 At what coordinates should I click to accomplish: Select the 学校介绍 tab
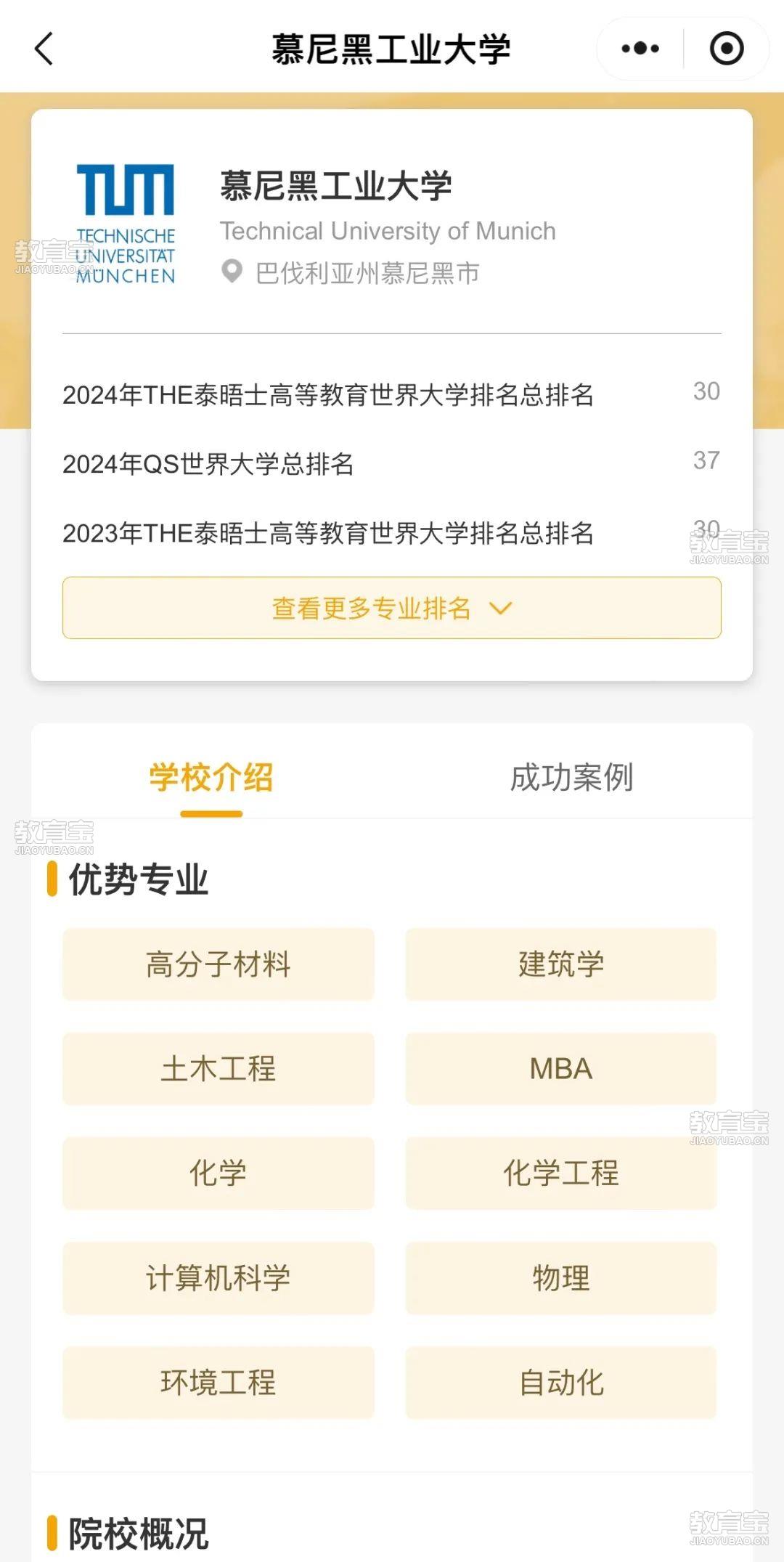(x=211, y=777)
